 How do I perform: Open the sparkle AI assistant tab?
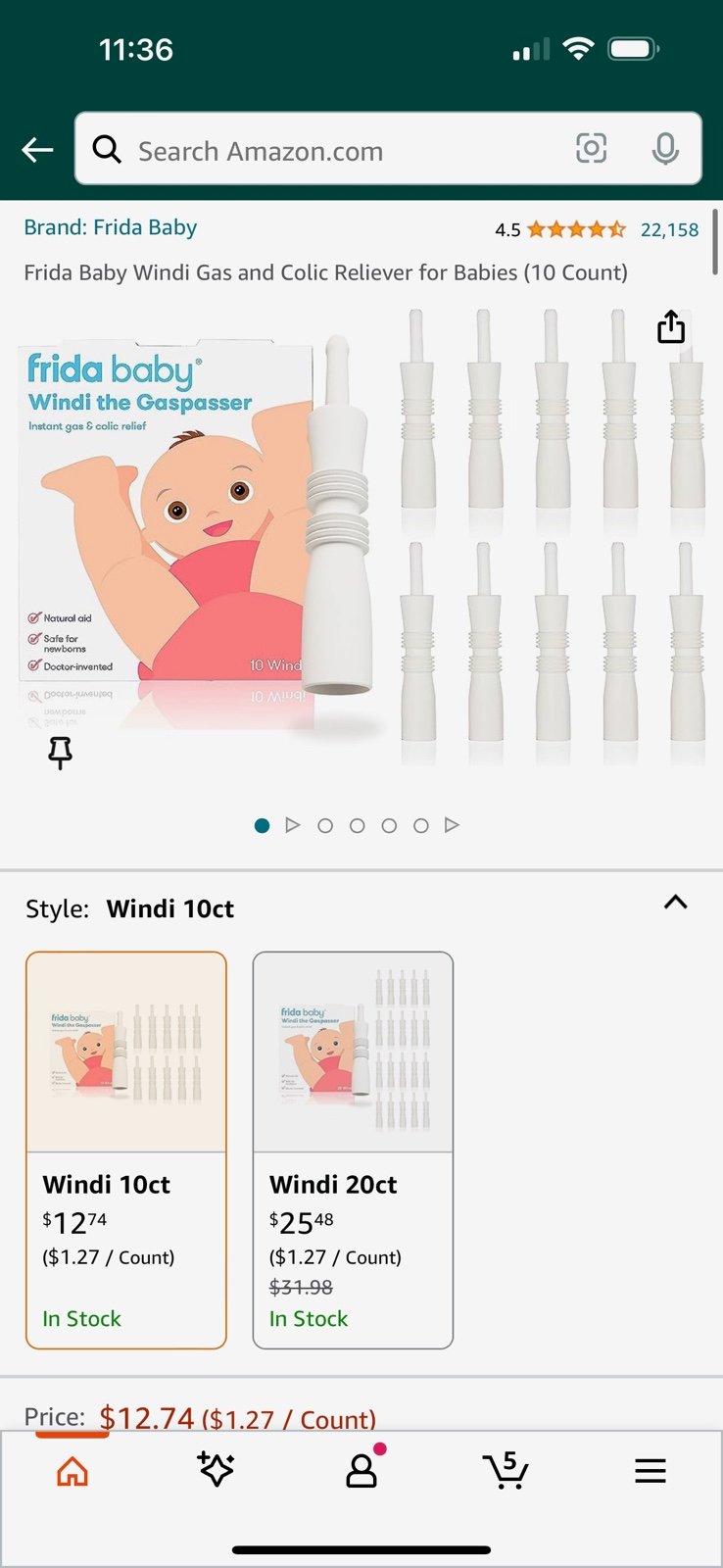[x=216, y=1470]
